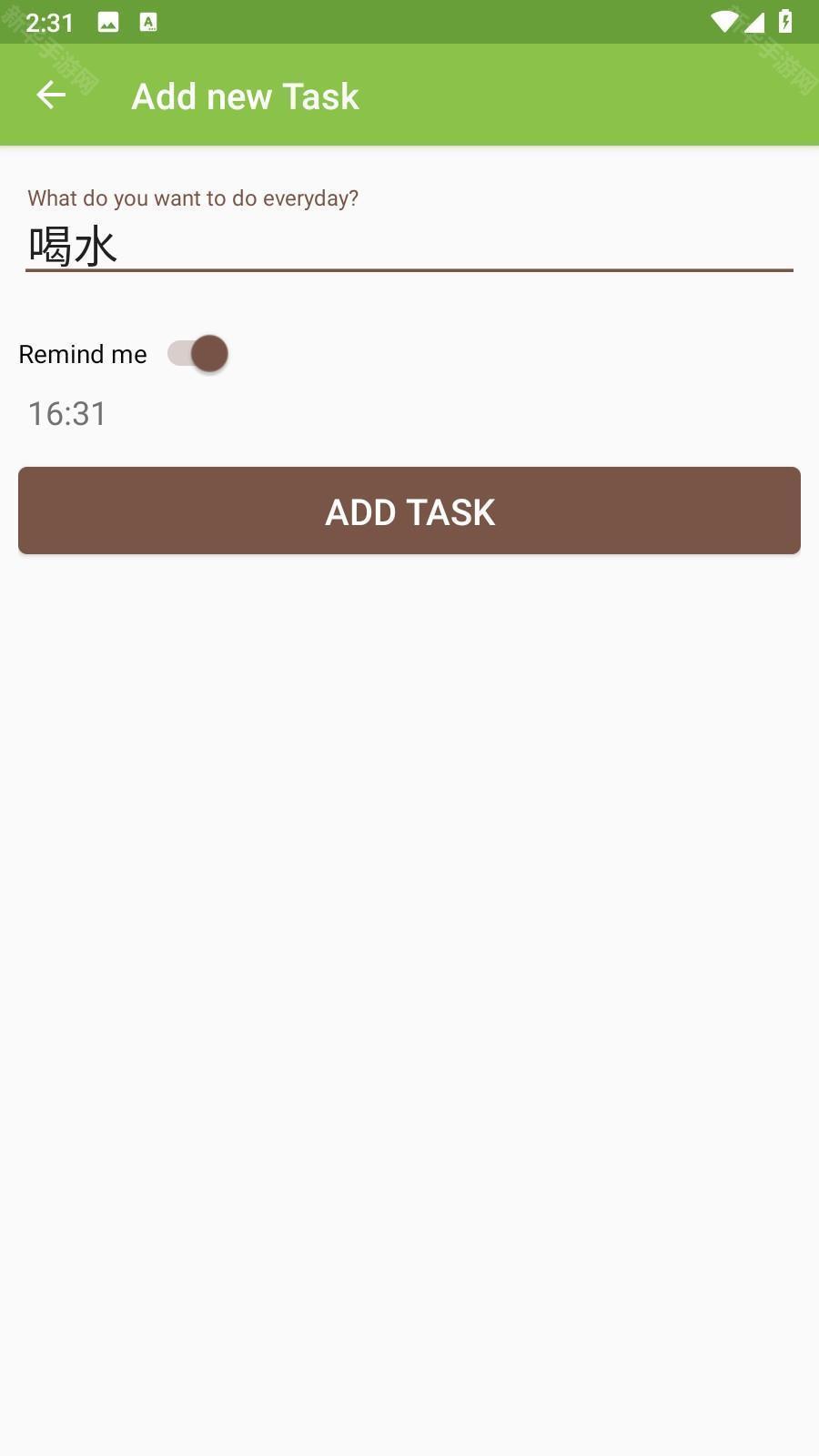
Task: Edit the daily task name field
Action: 409,246
